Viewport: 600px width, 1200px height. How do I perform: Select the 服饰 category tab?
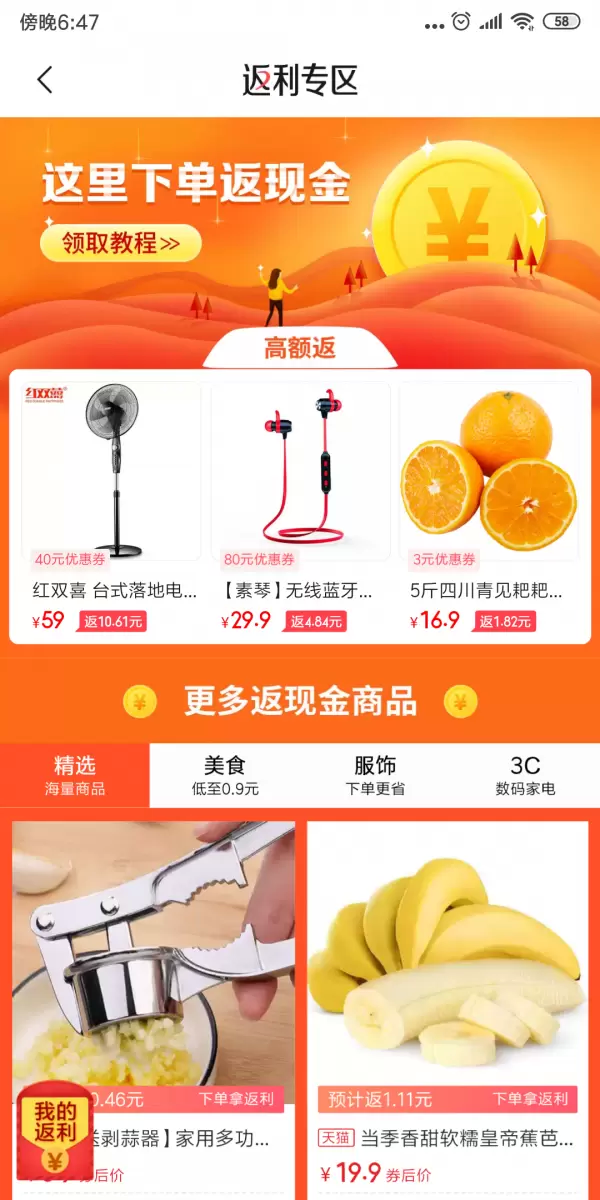pyautogui.click(x=375, y=775)
